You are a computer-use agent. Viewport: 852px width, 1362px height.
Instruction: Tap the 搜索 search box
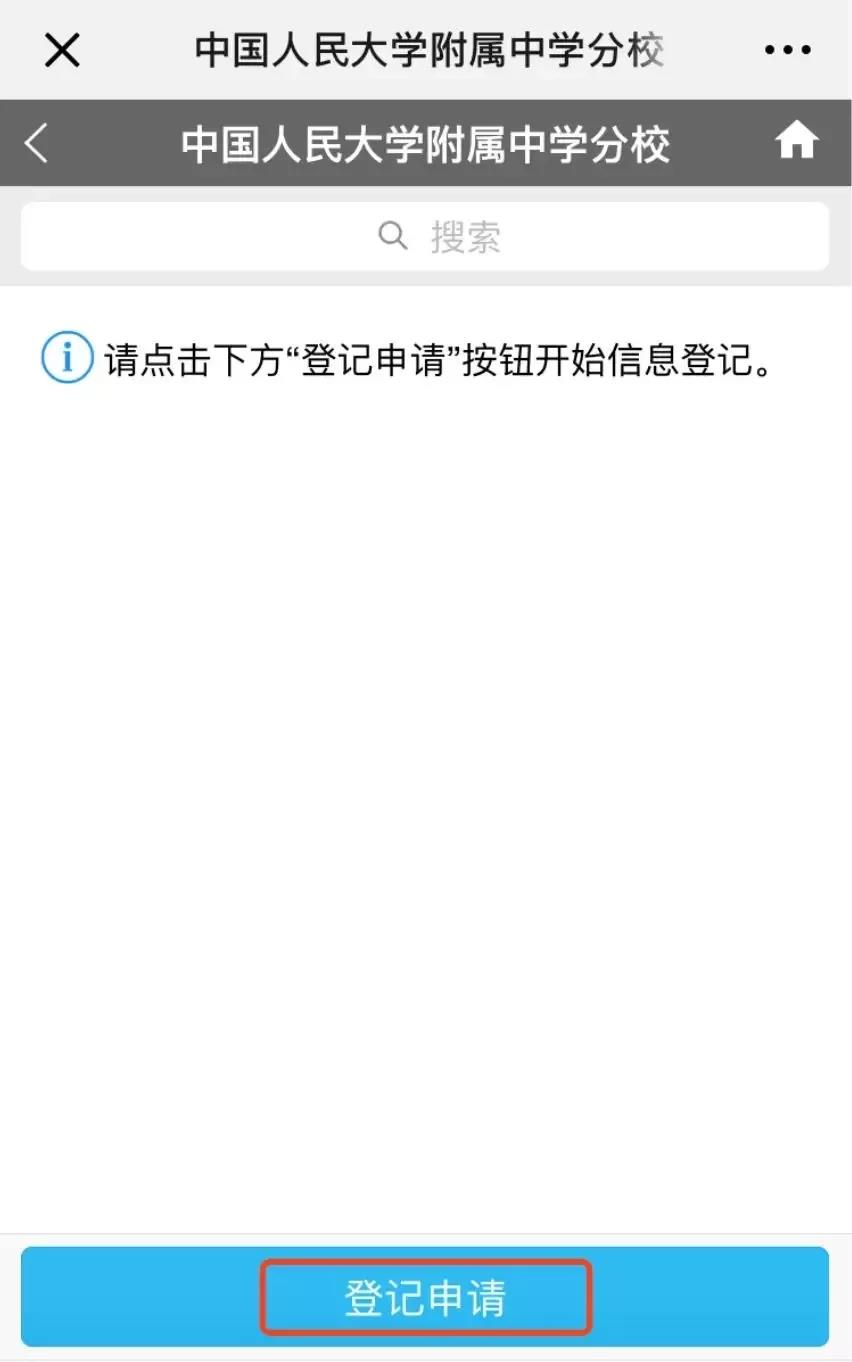point(425,237)
